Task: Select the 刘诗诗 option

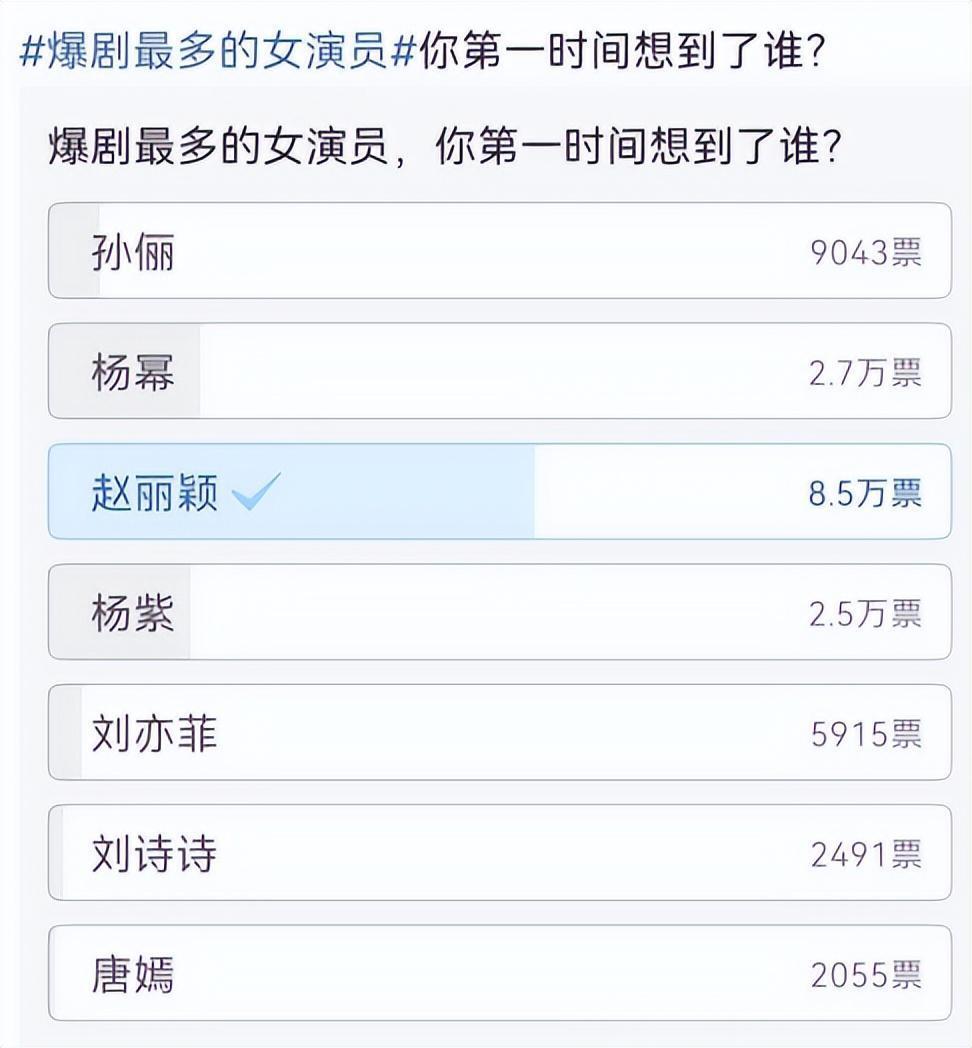Action: (499, 853)
